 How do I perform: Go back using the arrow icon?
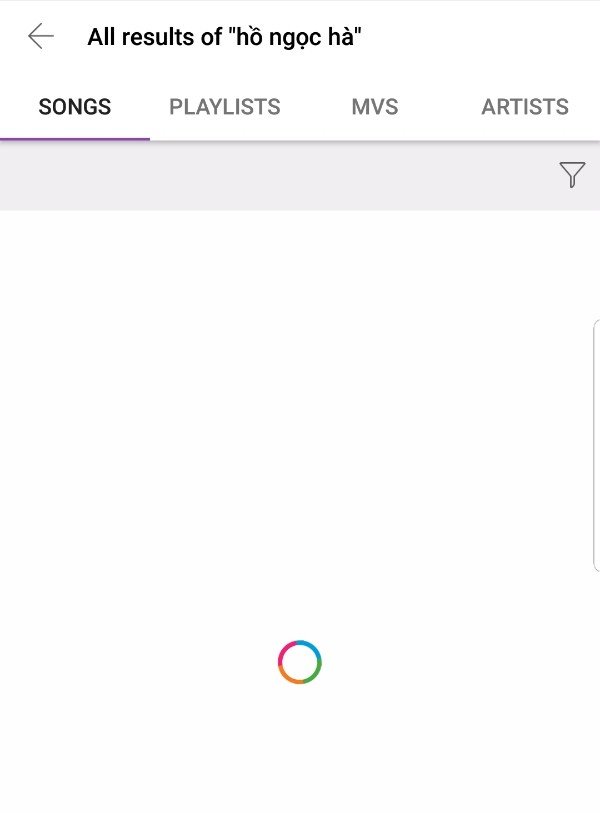(41, 38)
